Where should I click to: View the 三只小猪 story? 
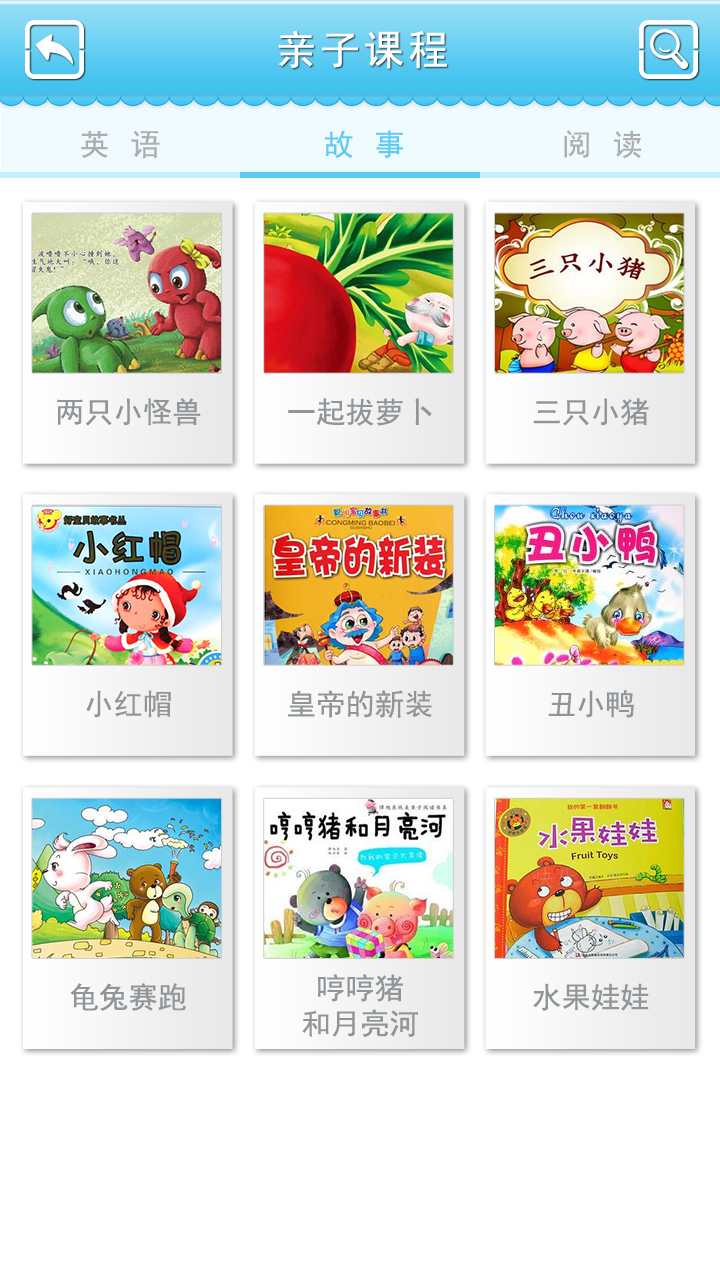(590, 333)
